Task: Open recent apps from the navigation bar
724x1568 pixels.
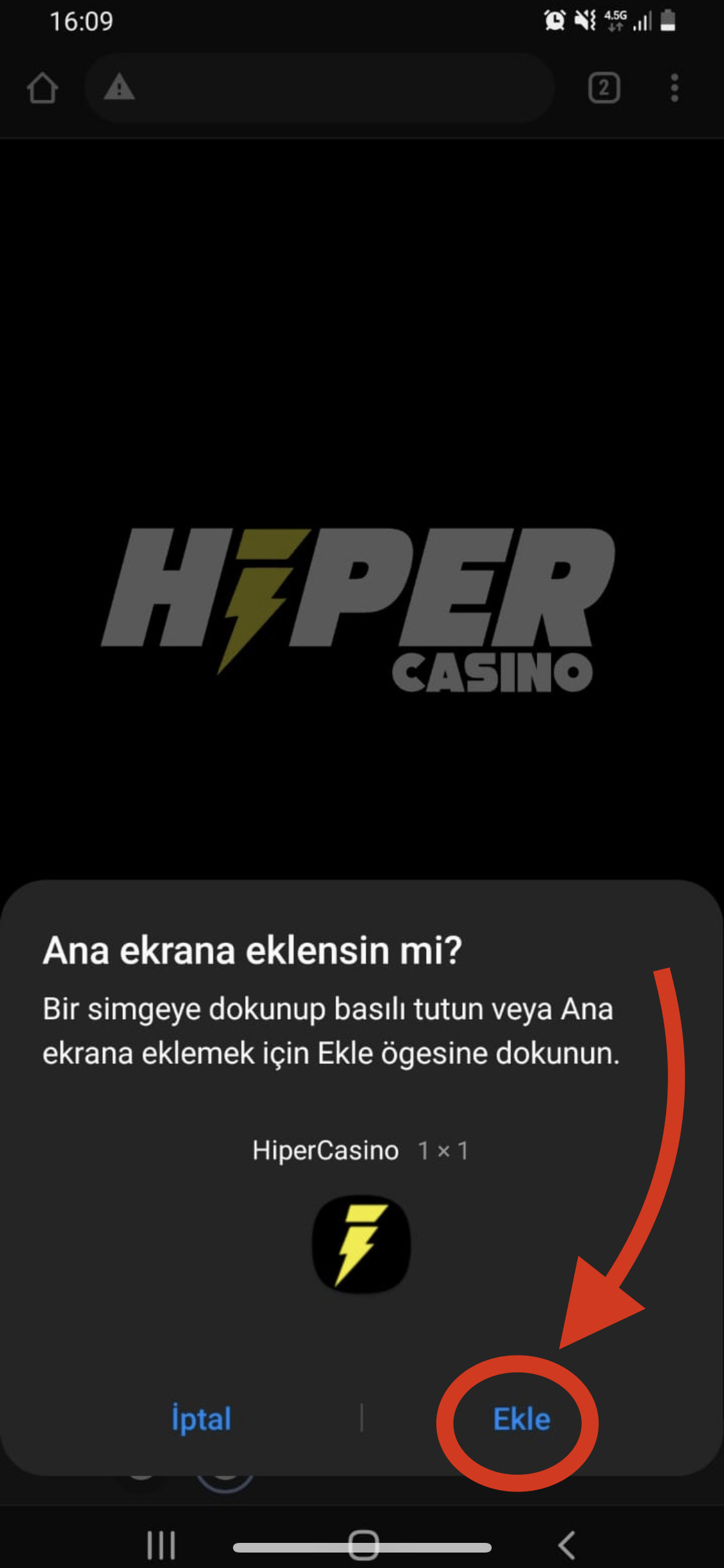Action: [x=160, y=1545]
